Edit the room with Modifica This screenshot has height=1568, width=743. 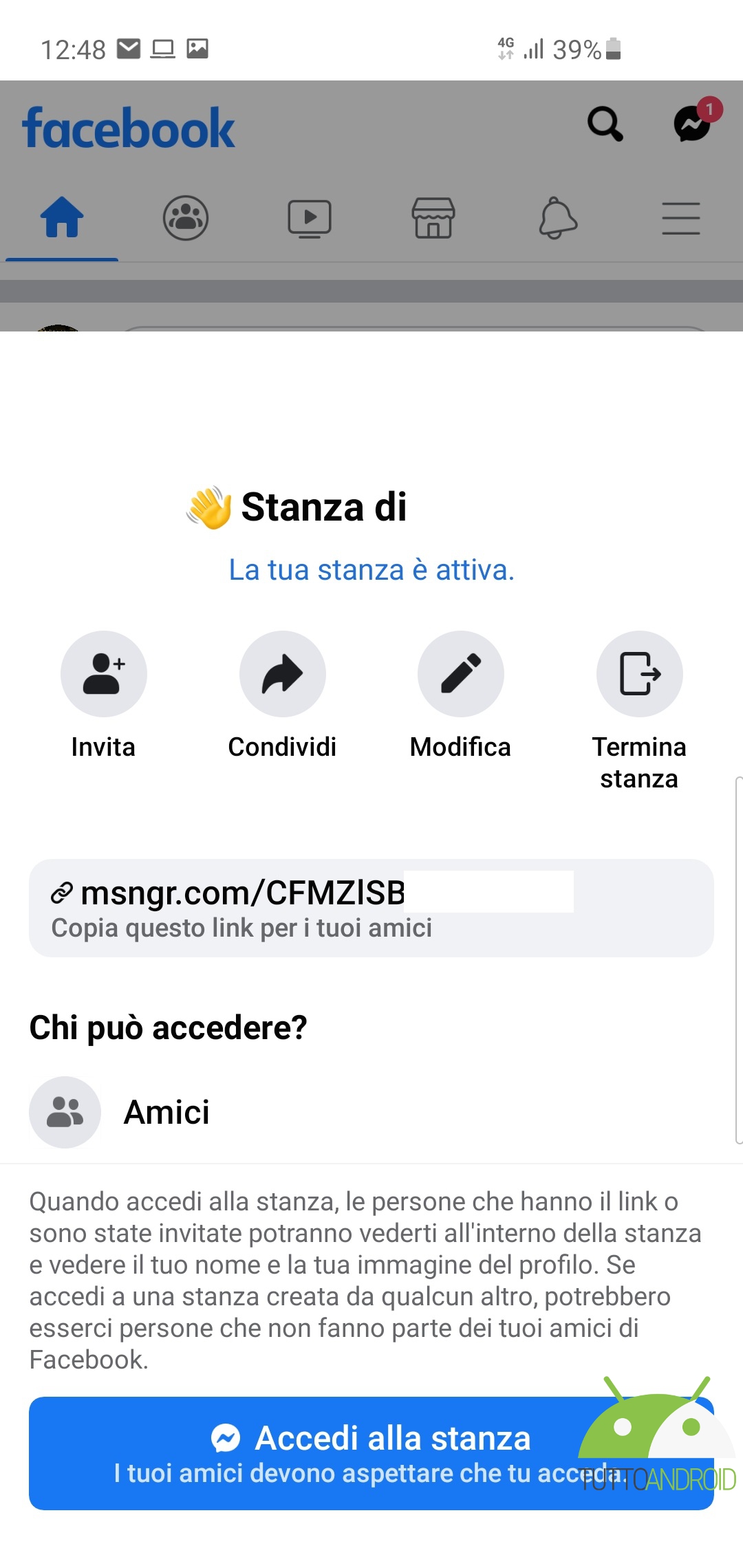pyautogui.click(x=461, y=696)
